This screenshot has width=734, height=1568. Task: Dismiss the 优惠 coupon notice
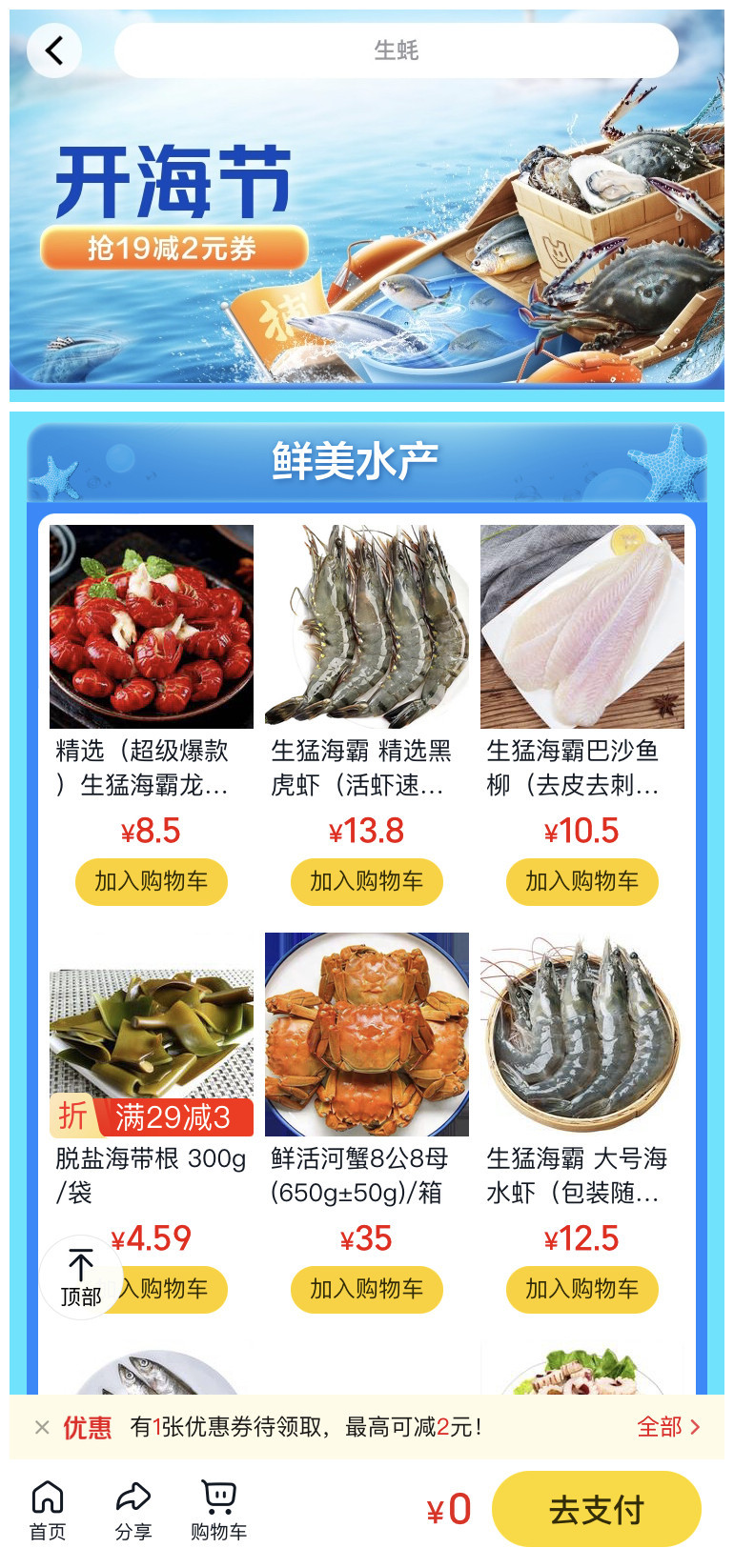(x=42, y=1427)
